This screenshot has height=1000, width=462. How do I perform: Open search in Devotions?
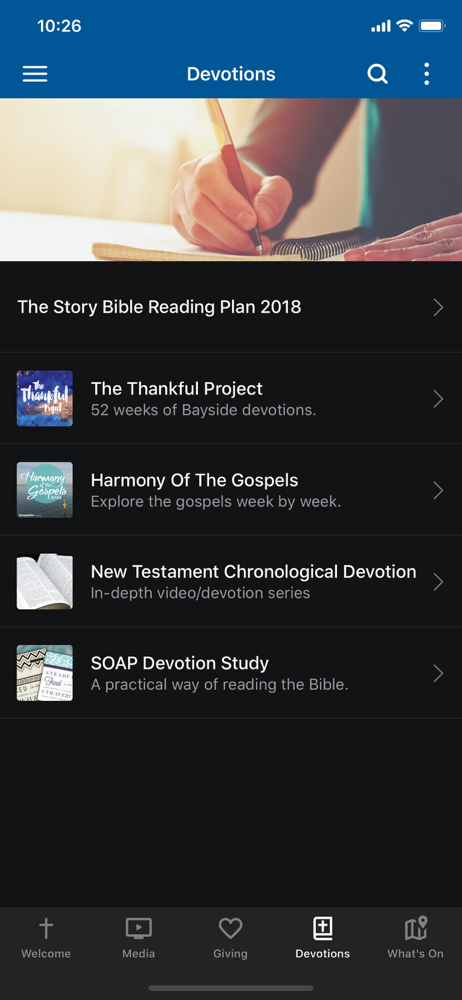(378, 74)
